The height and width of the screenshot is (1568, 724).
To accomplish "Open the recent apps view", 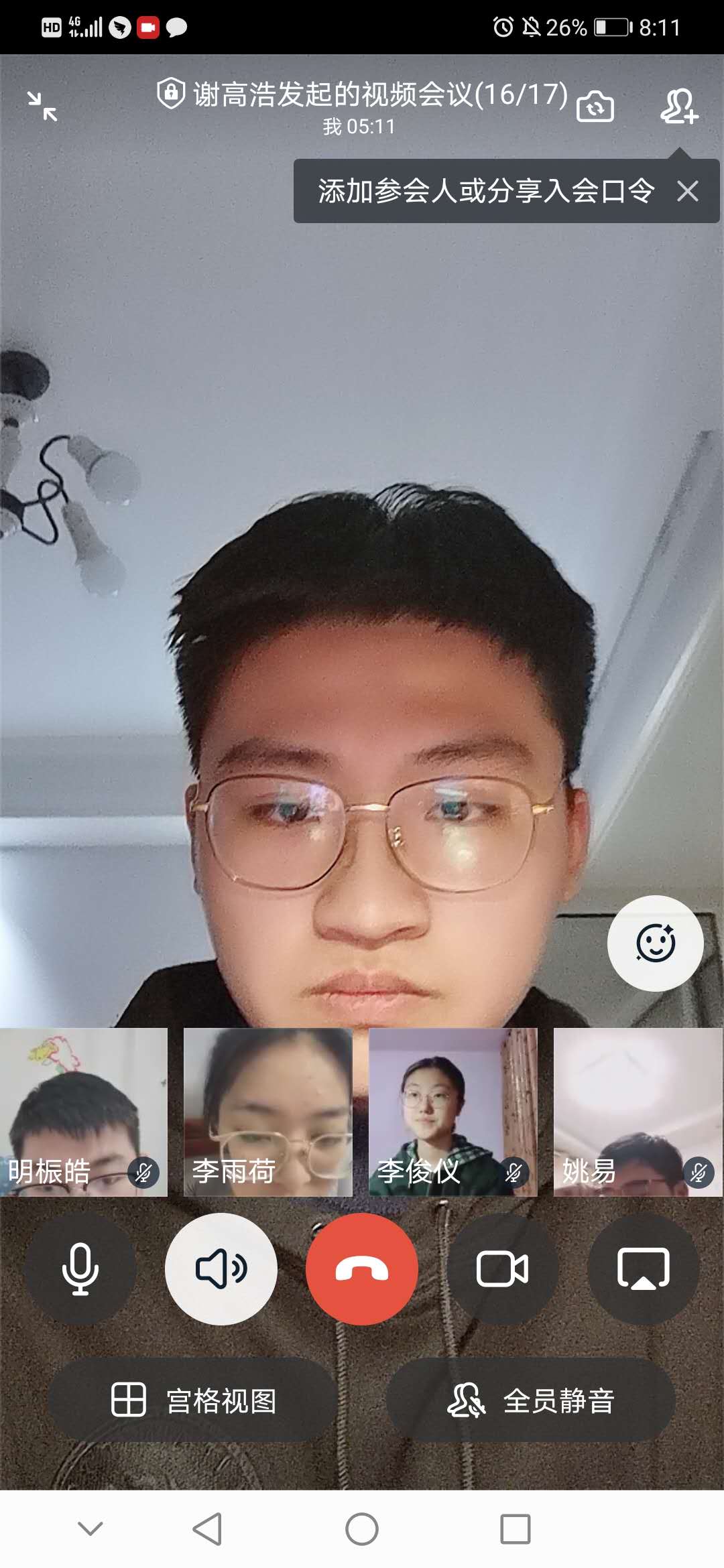I will point(515,1529).
